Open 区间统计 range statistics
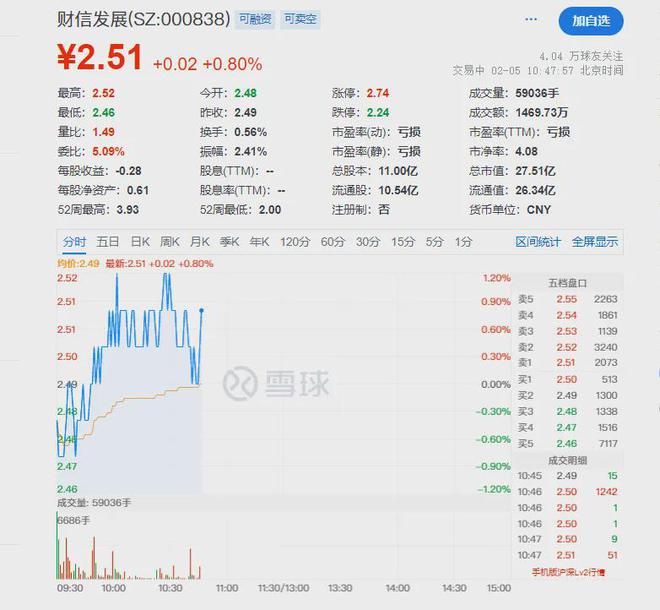The width and height of the screenshot is (660, 610). pos(538,241)
